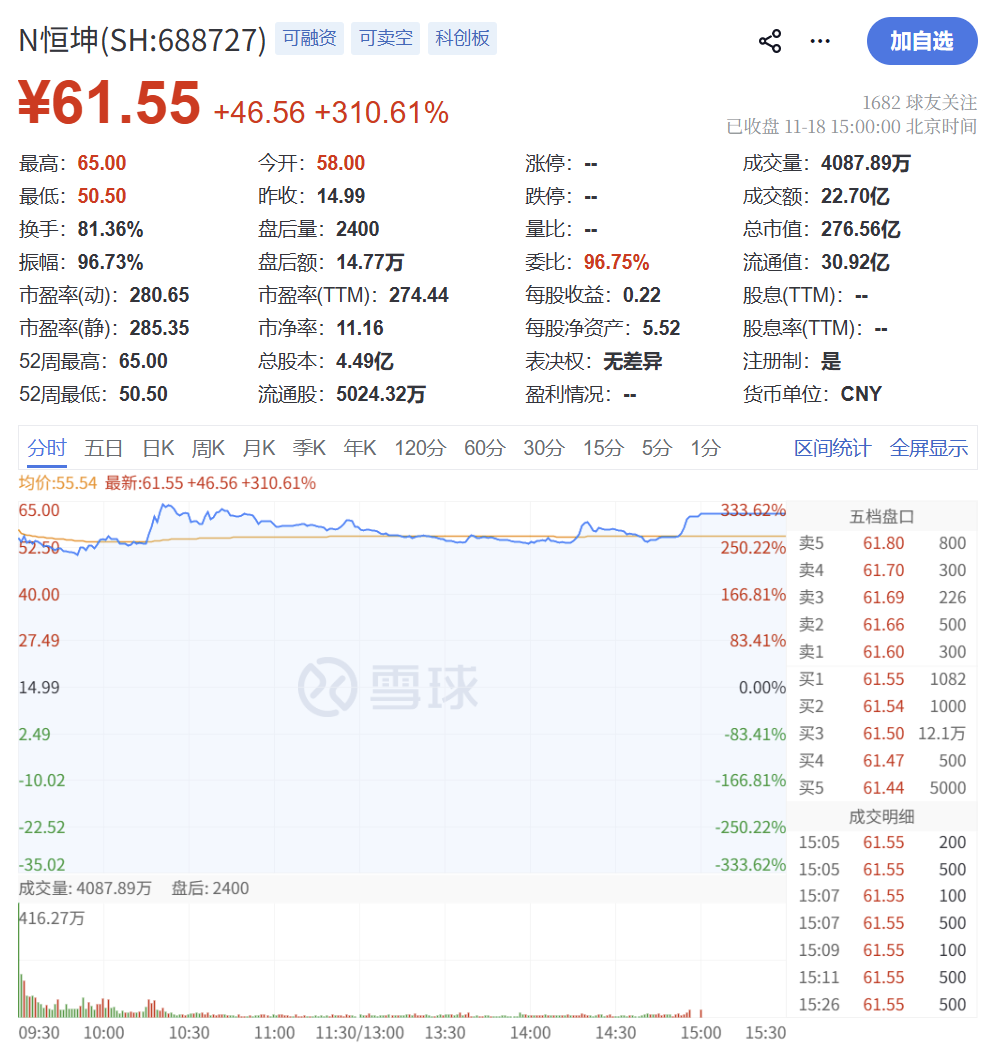Select the 30分 chart interval
Image resolution: width=992 pixels, height=1060 pixels.
coord(544,448)
